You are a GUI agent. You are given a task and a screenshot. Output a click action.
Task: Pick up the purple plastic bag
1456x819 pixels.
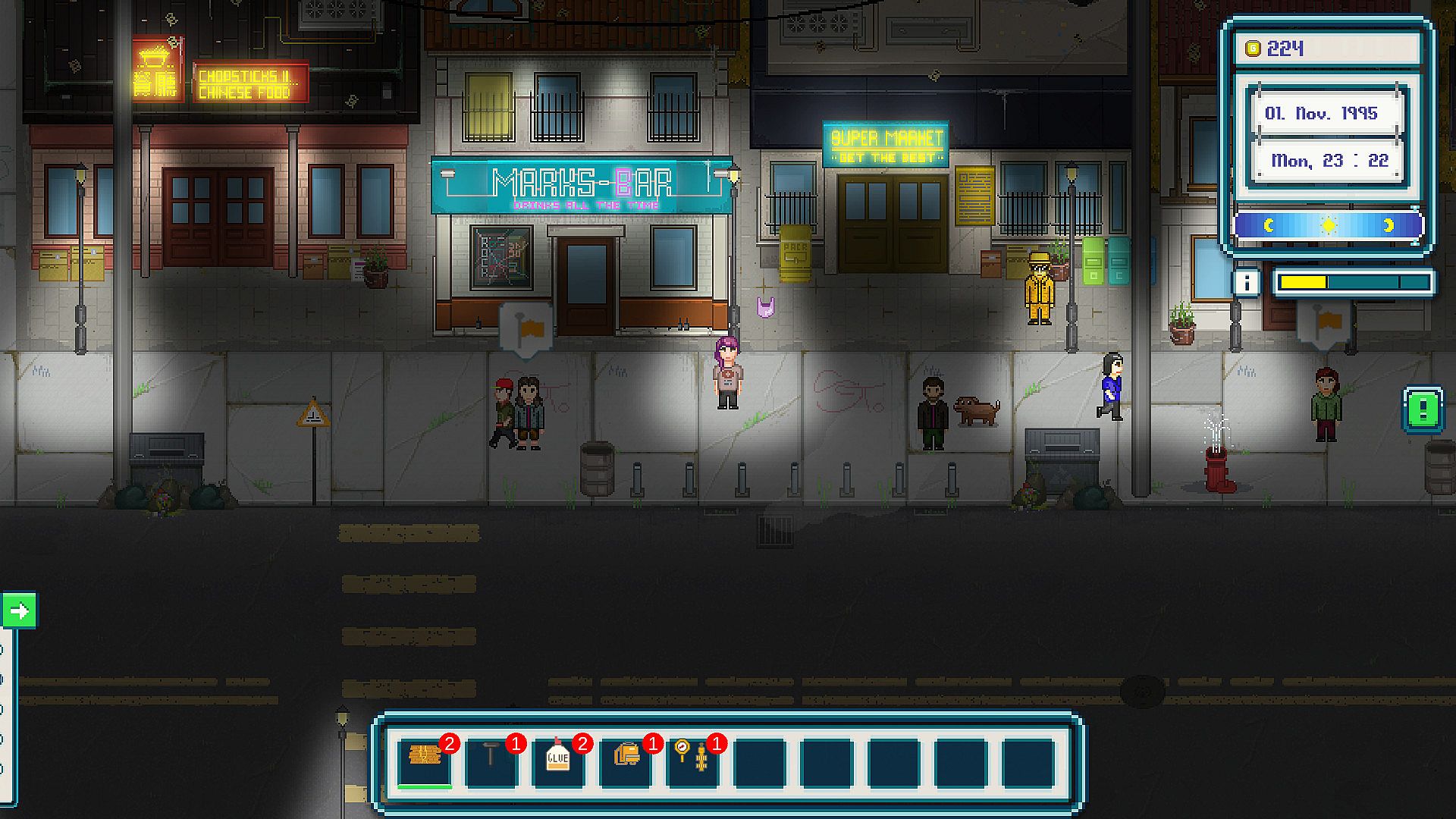[x=766, y=308]
